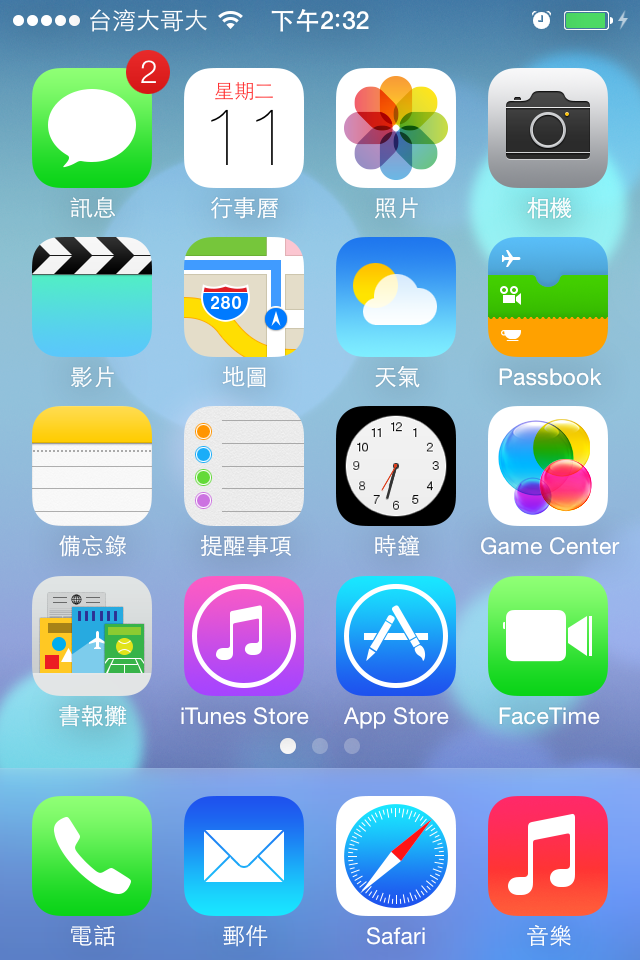Open the 書報攤 Newsstand folder
640x960 pixels.
[x=92, y=636]
